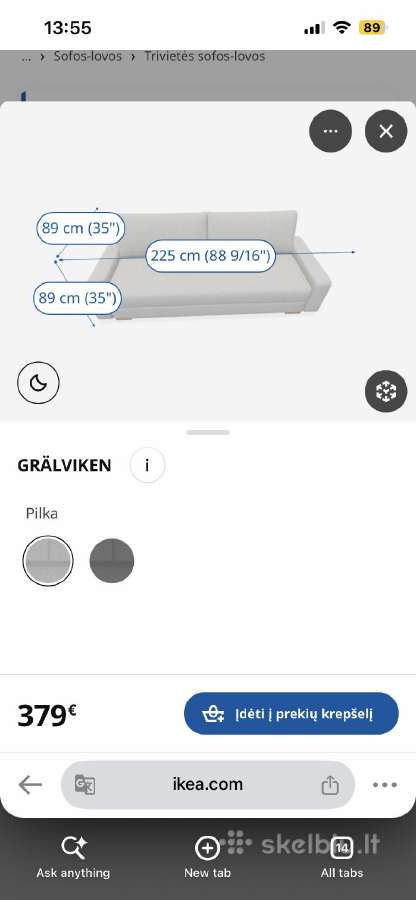Screen dimensions: 416x900
Task: Select the light grey color swatch
Action: click(48, 560)
